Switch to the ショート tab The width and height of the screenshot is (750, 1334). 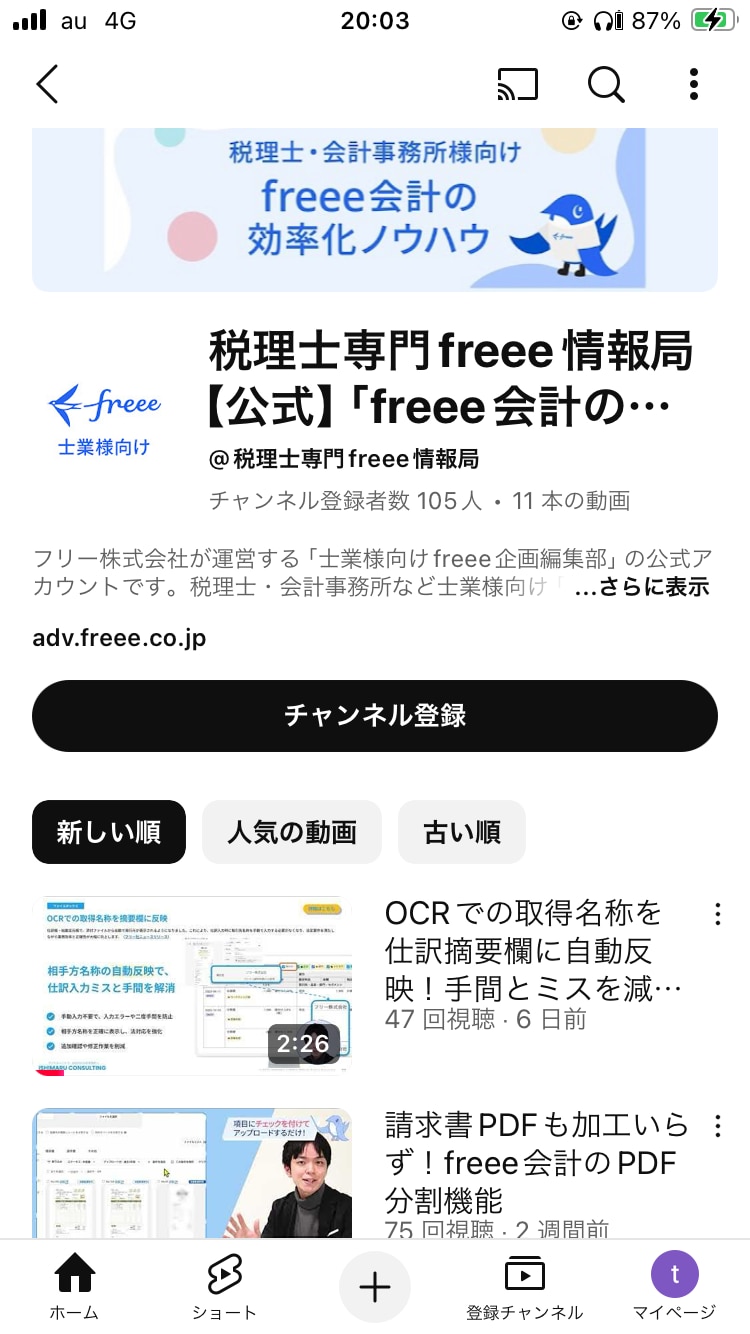point(224,1287)
